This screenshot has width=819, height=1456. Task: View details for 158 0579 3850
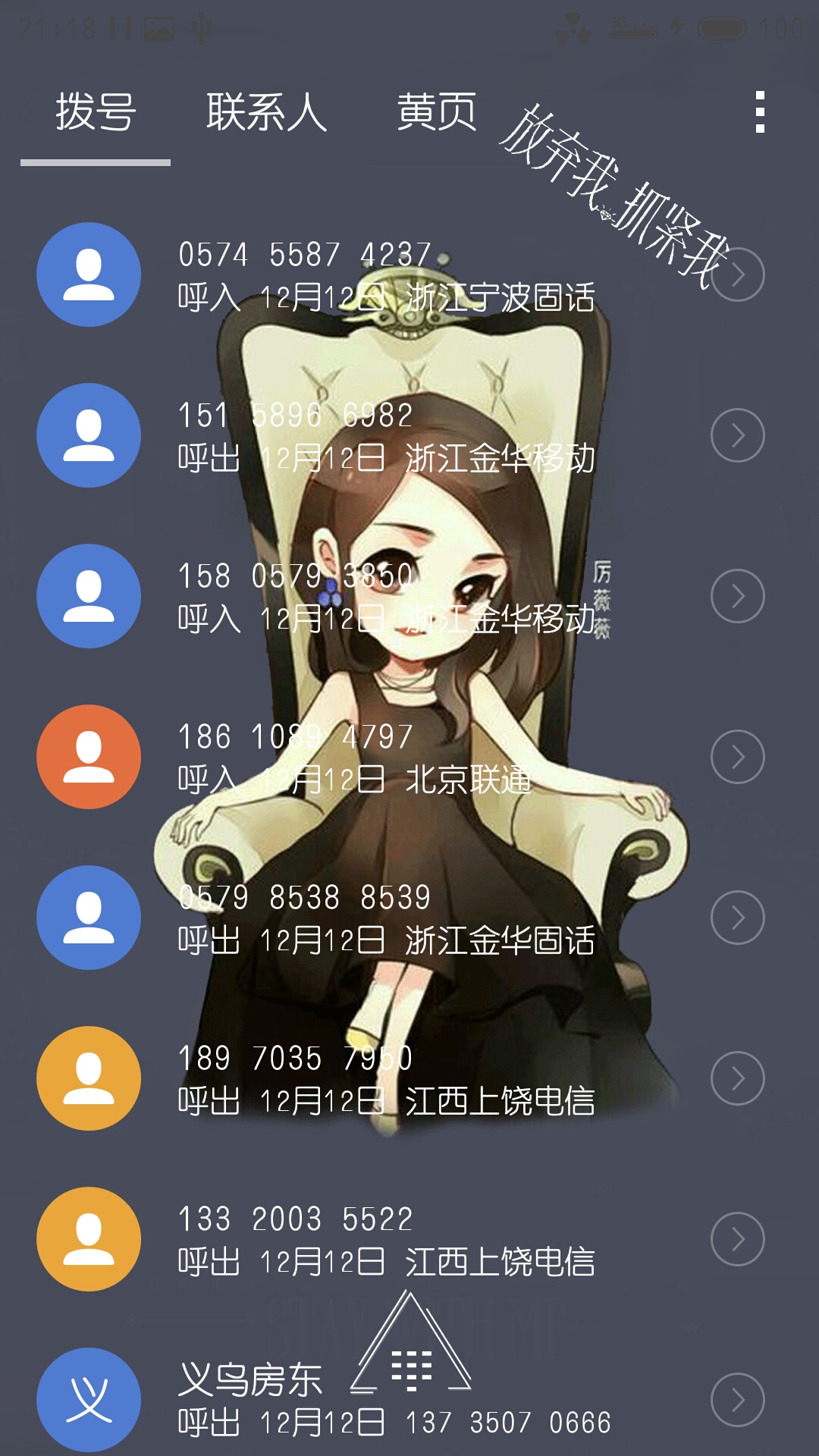737,596
